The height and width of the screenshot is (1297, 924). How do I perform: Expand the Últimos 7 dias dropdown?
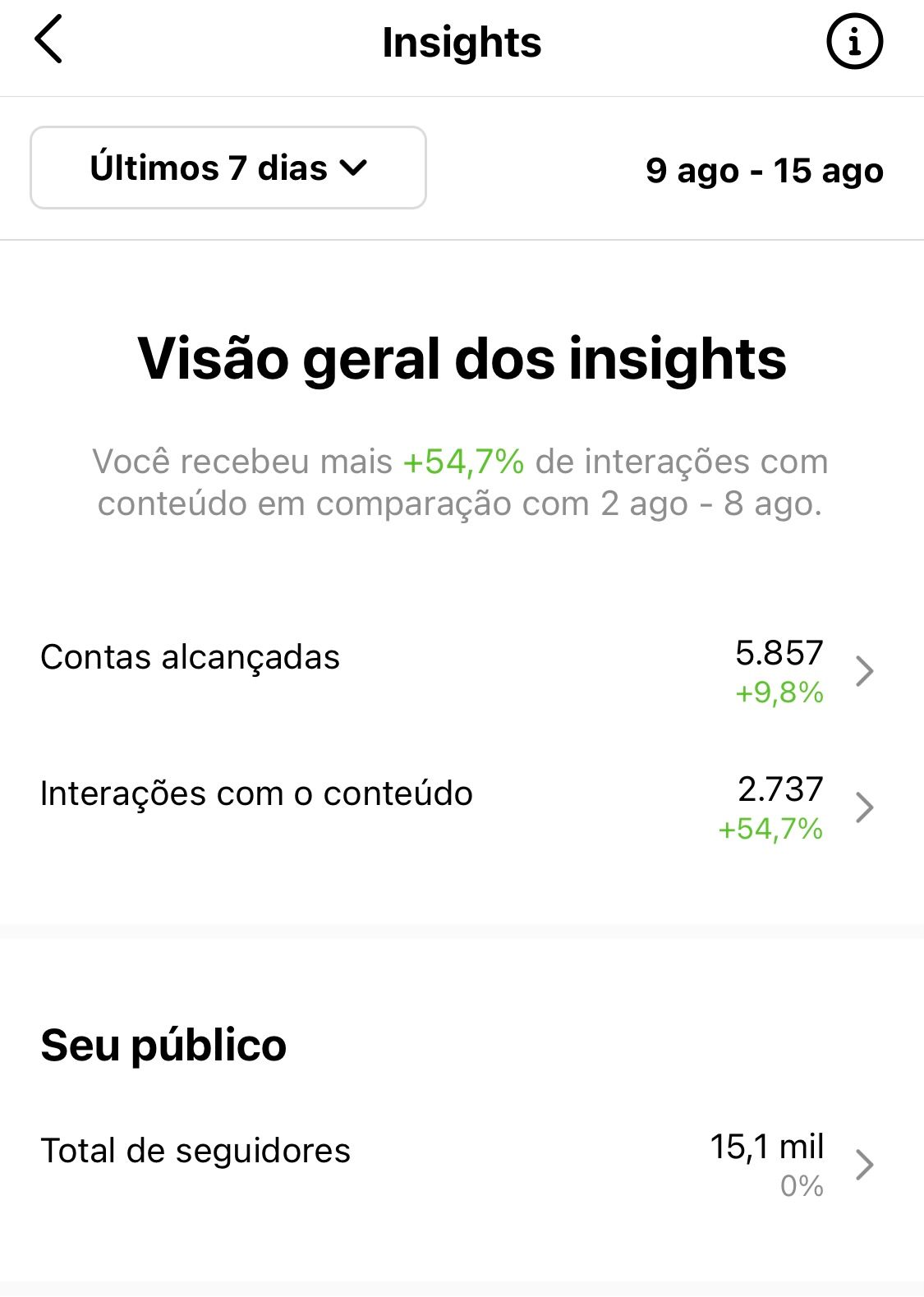228,168
